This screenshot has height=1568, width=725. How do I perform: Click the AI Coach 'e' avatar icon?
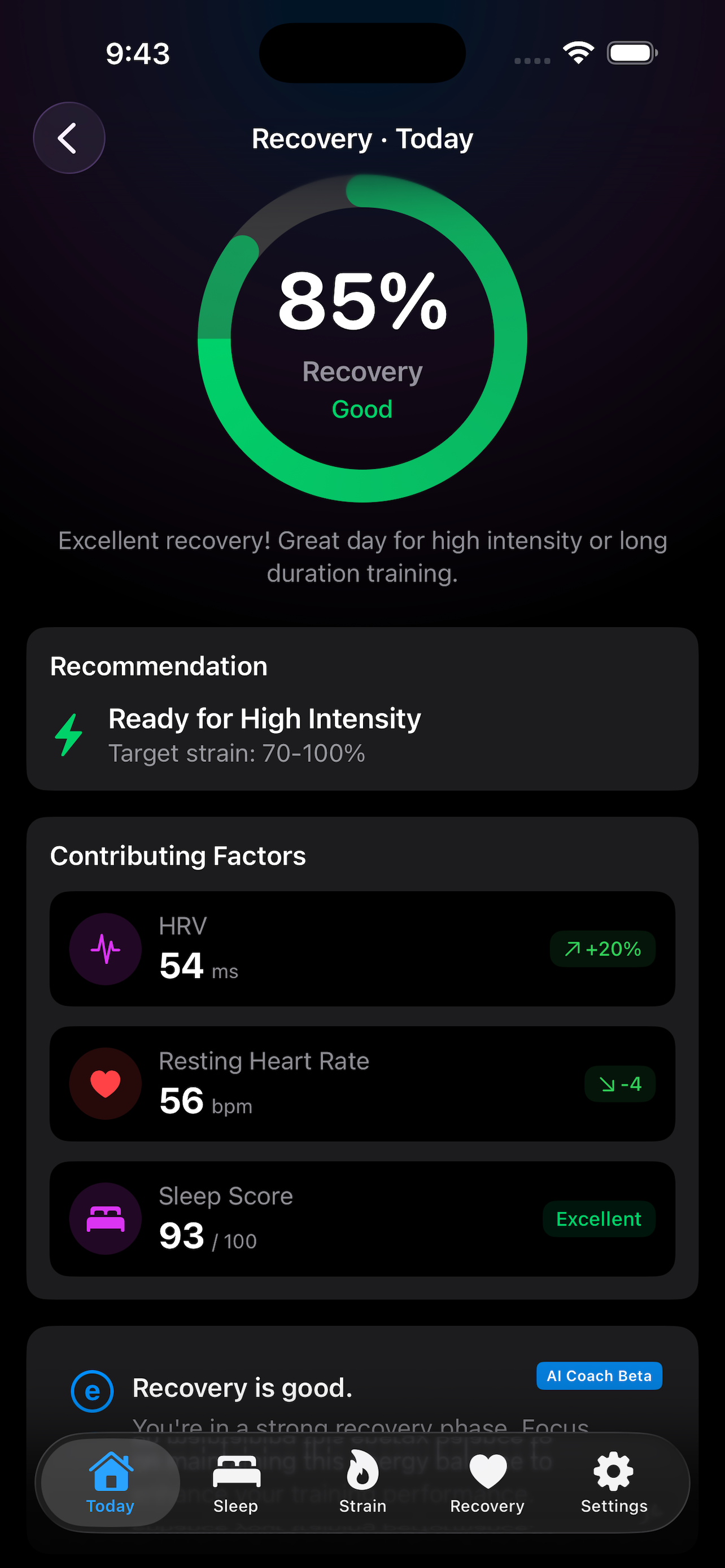click(91, 1391)
